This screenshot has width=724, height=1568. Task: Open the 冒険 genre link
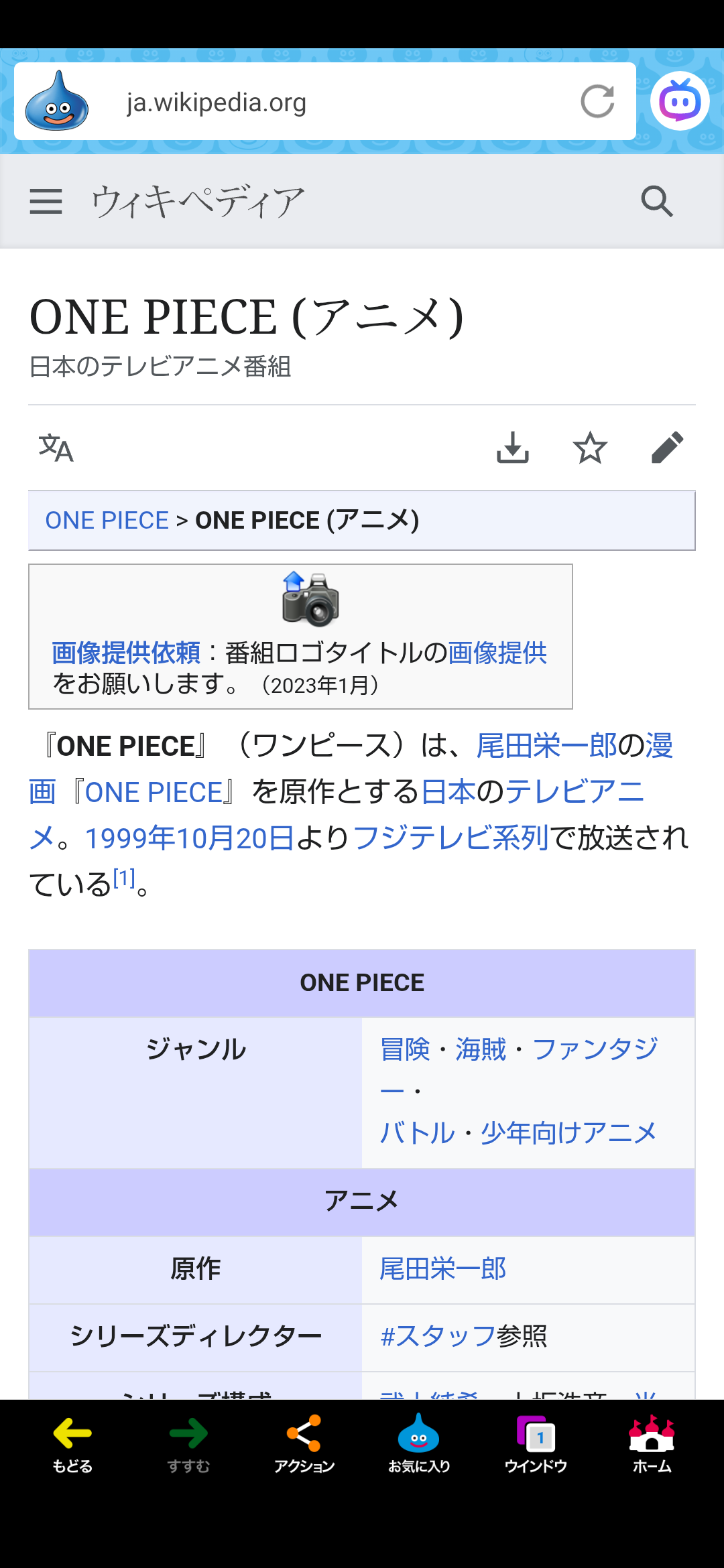click(404, 1049)
